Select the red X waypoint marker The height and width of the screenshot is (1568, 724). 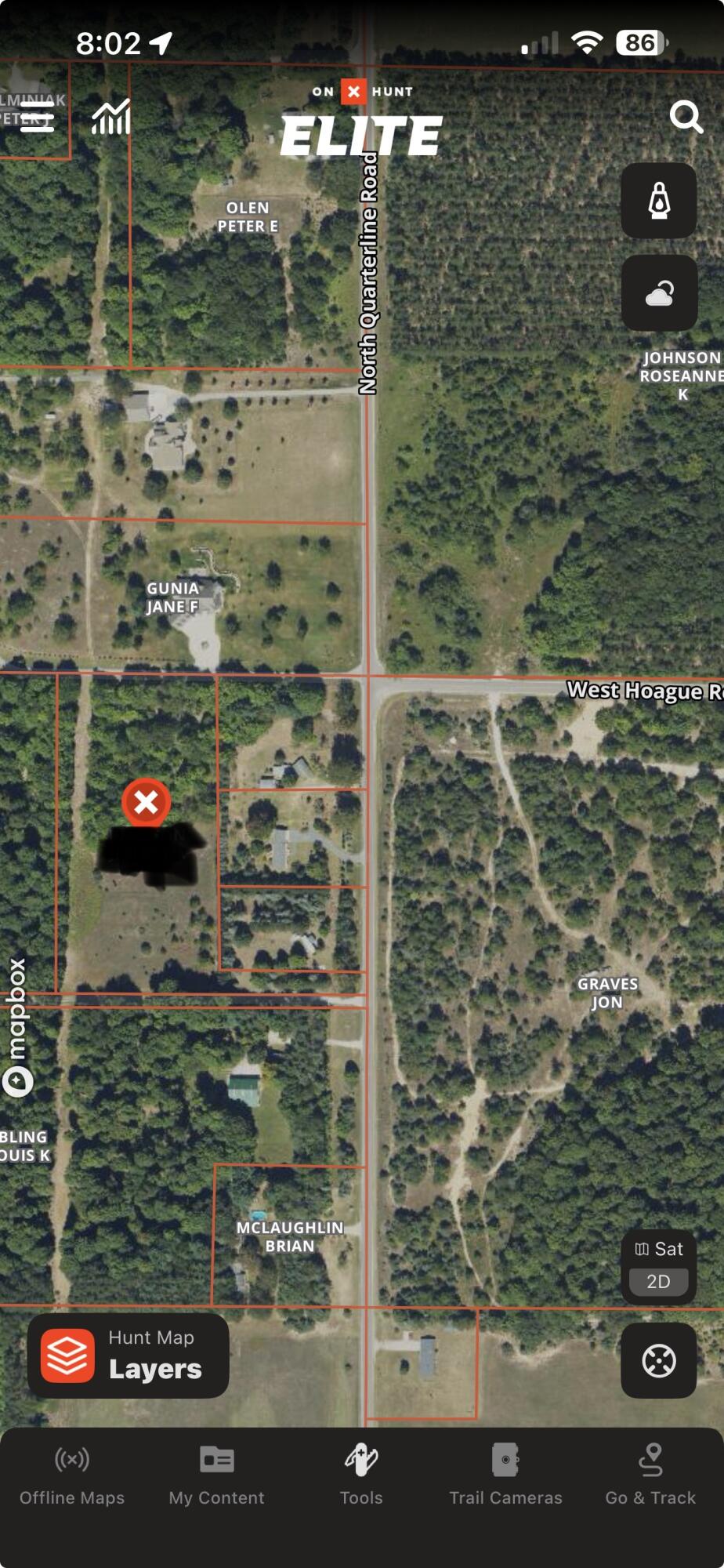pos(146,802)
